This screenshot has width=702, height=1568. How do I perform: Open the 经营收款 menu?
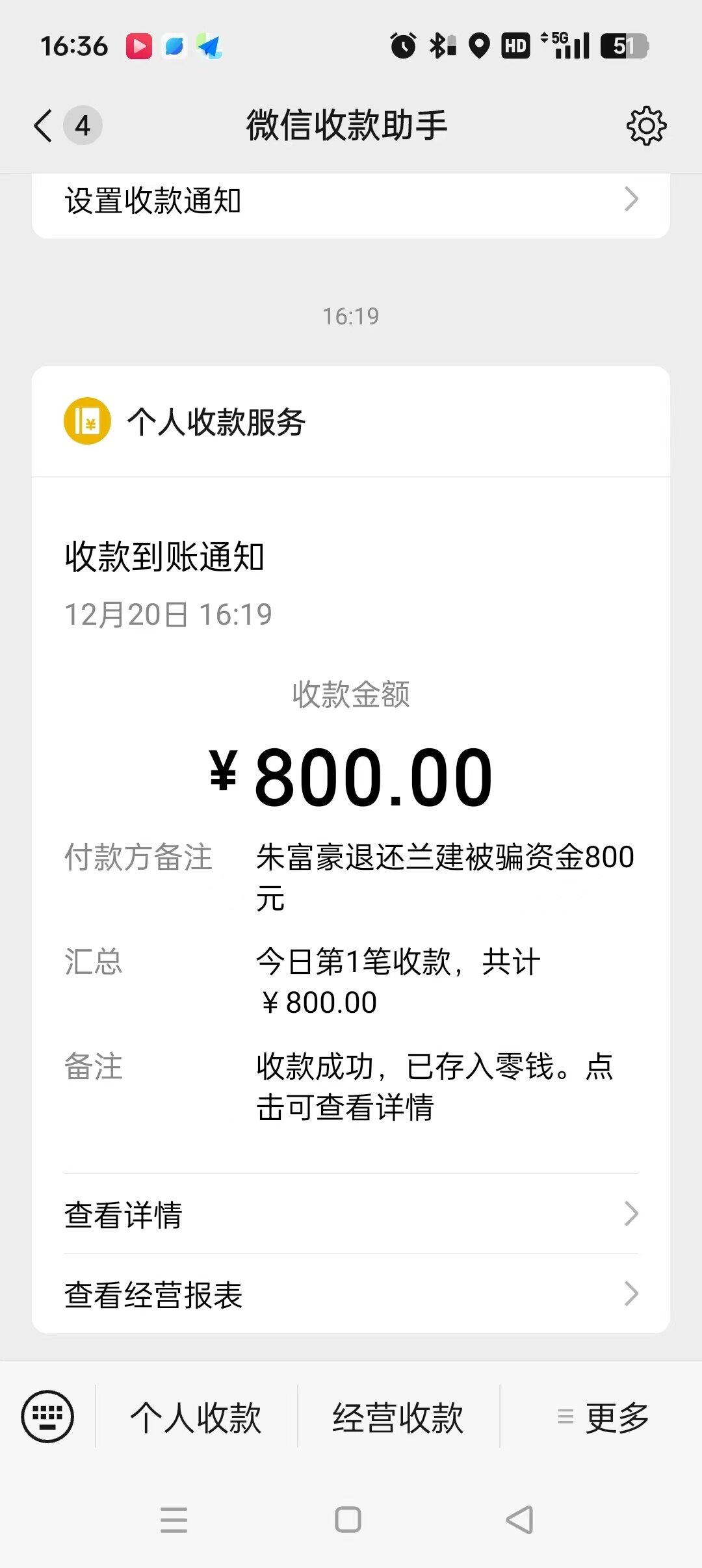click(398, 1417)
